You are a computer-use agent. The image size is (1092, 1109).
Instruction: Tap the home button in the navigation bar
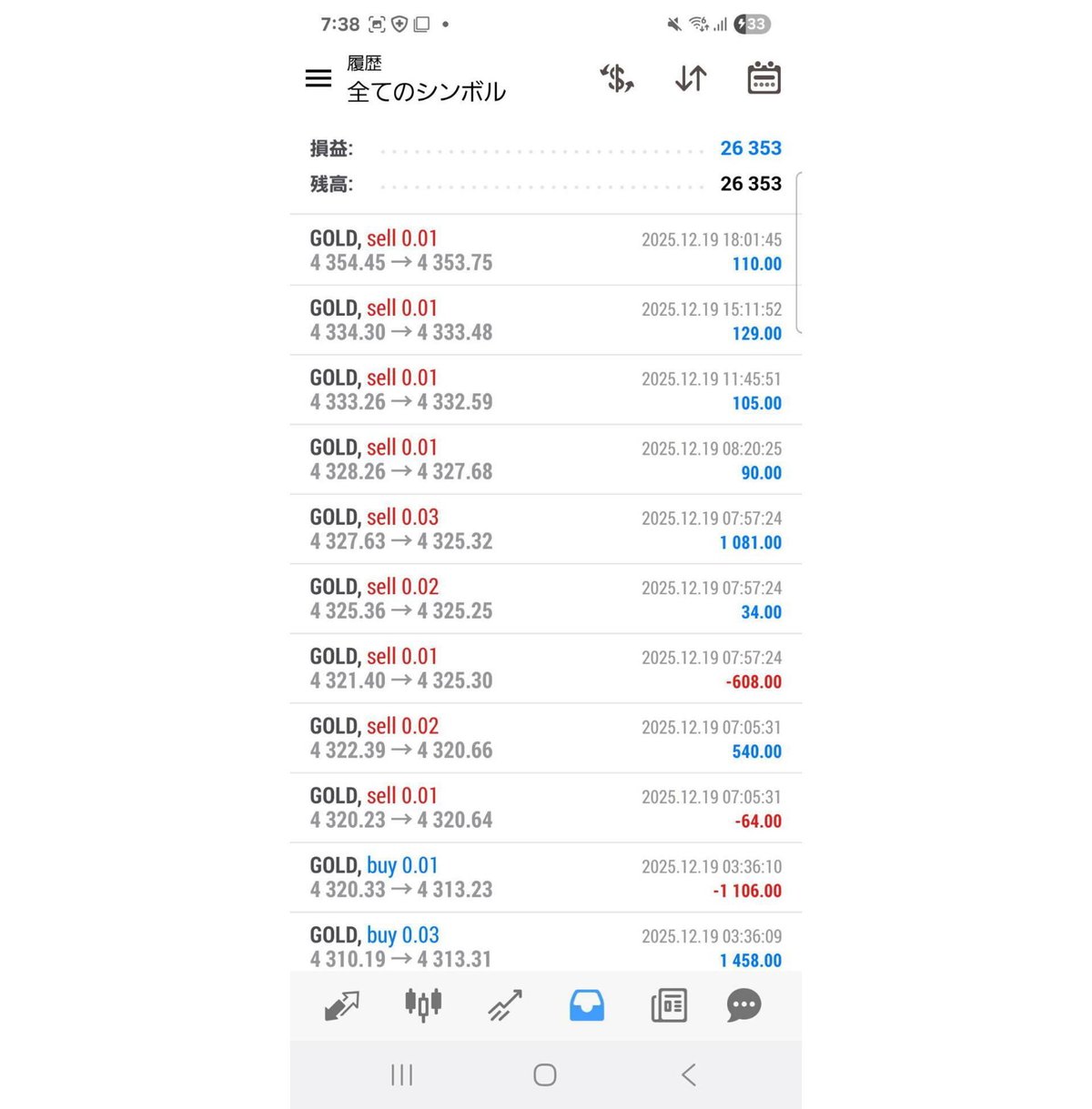click(544, 1074)
